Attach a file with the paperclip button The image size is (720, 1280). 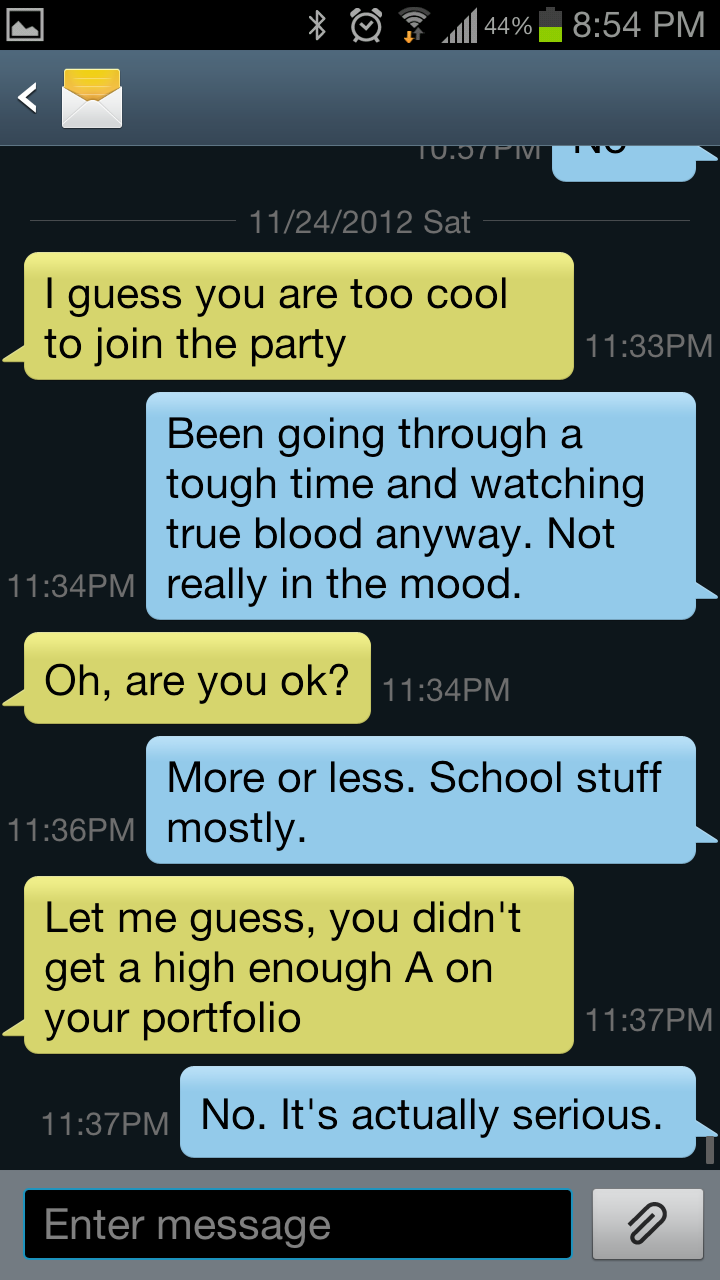point(647,1224)
